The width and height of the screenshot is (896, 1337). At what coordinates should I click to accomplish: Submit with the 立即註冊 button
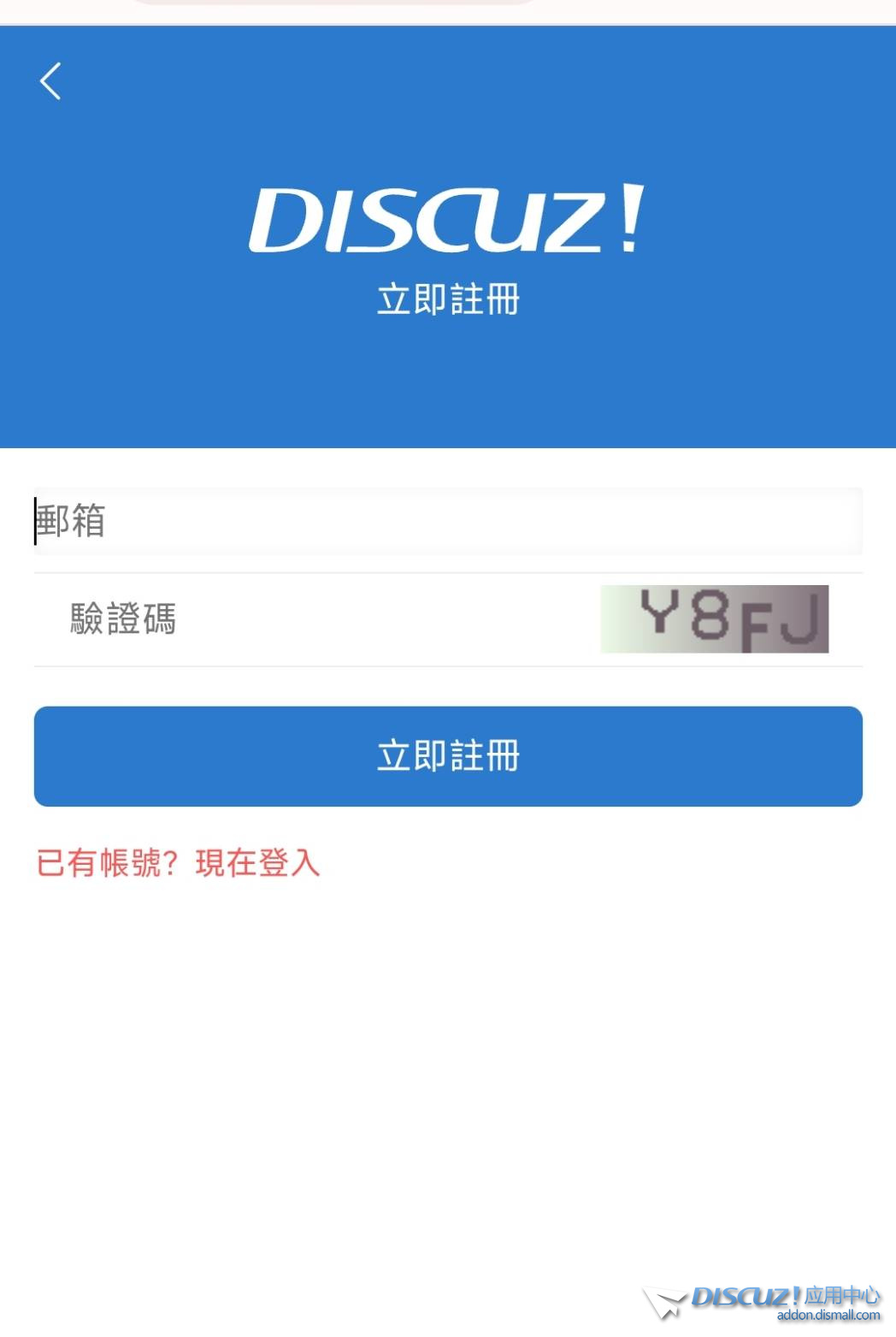(448, 756)
